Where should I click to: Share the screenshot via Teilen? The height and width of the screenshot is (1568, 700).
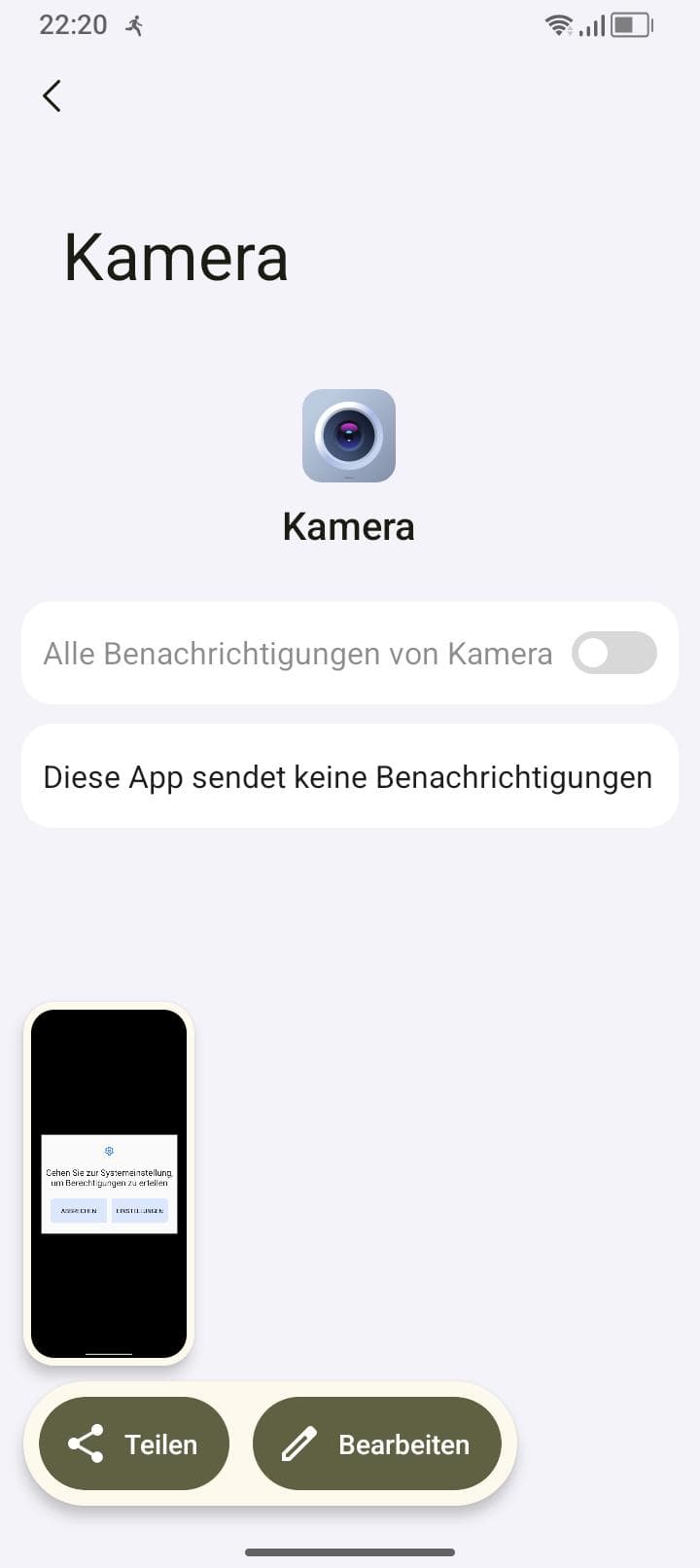tap(134, 1444)
